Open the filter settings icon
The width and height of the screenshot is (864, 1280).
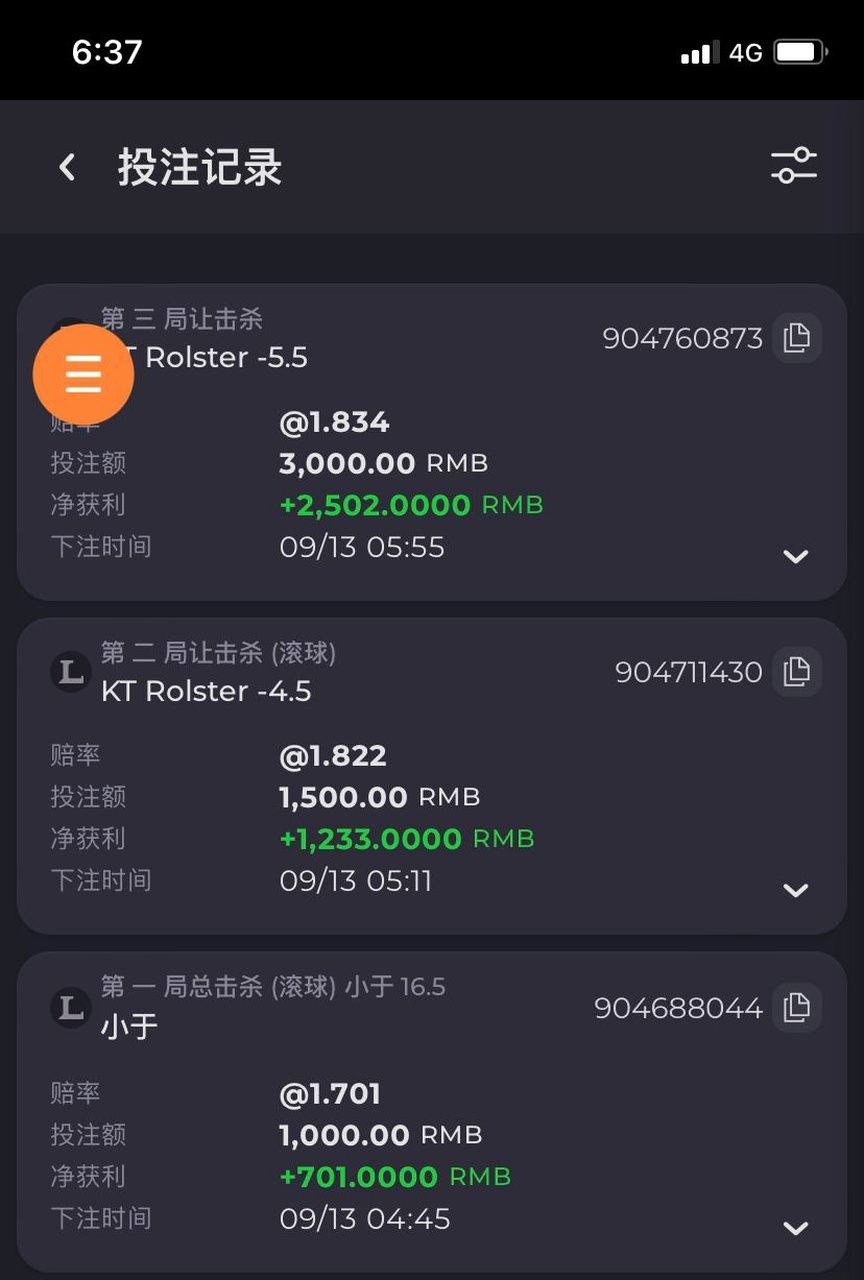pos(793,166)
